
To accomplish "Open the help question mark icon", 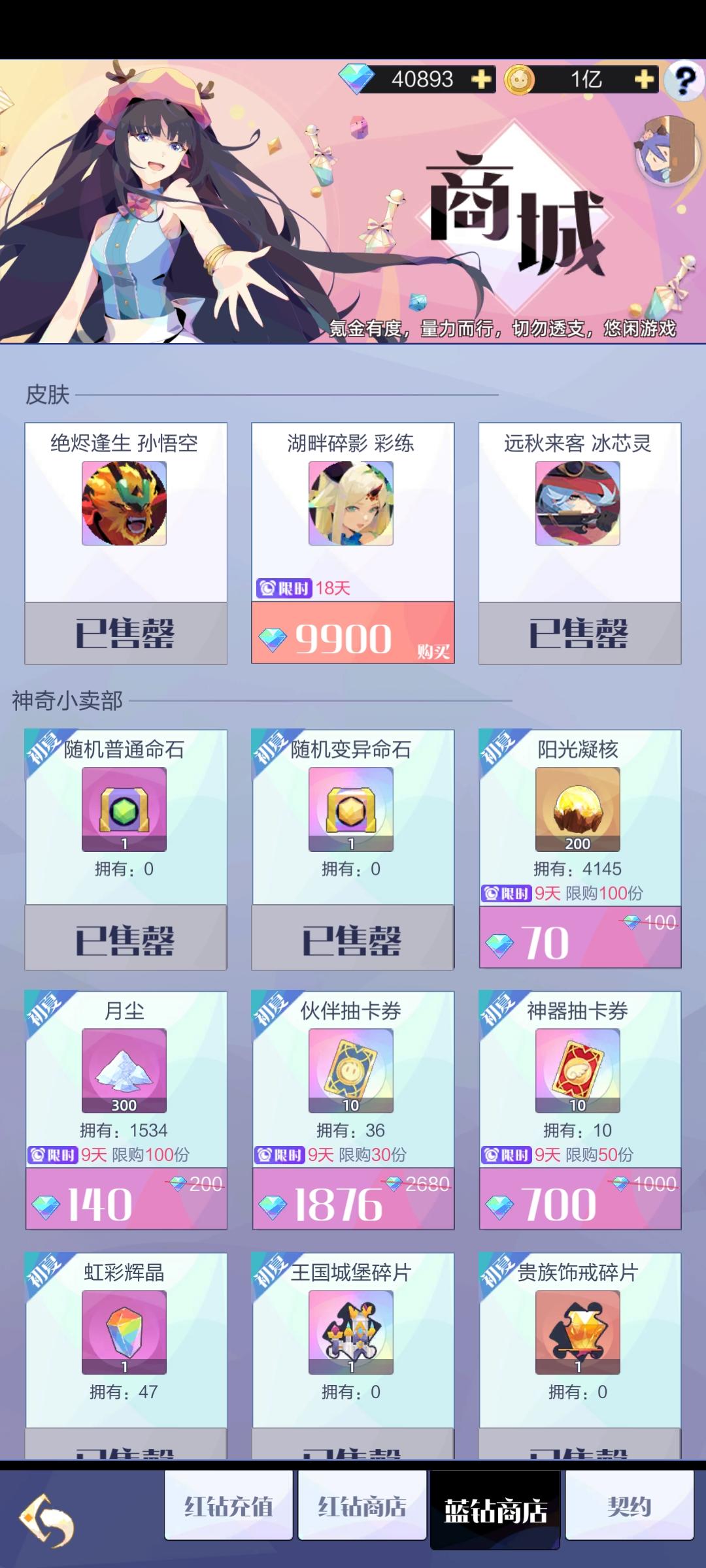I will click(x=682, y=81).
